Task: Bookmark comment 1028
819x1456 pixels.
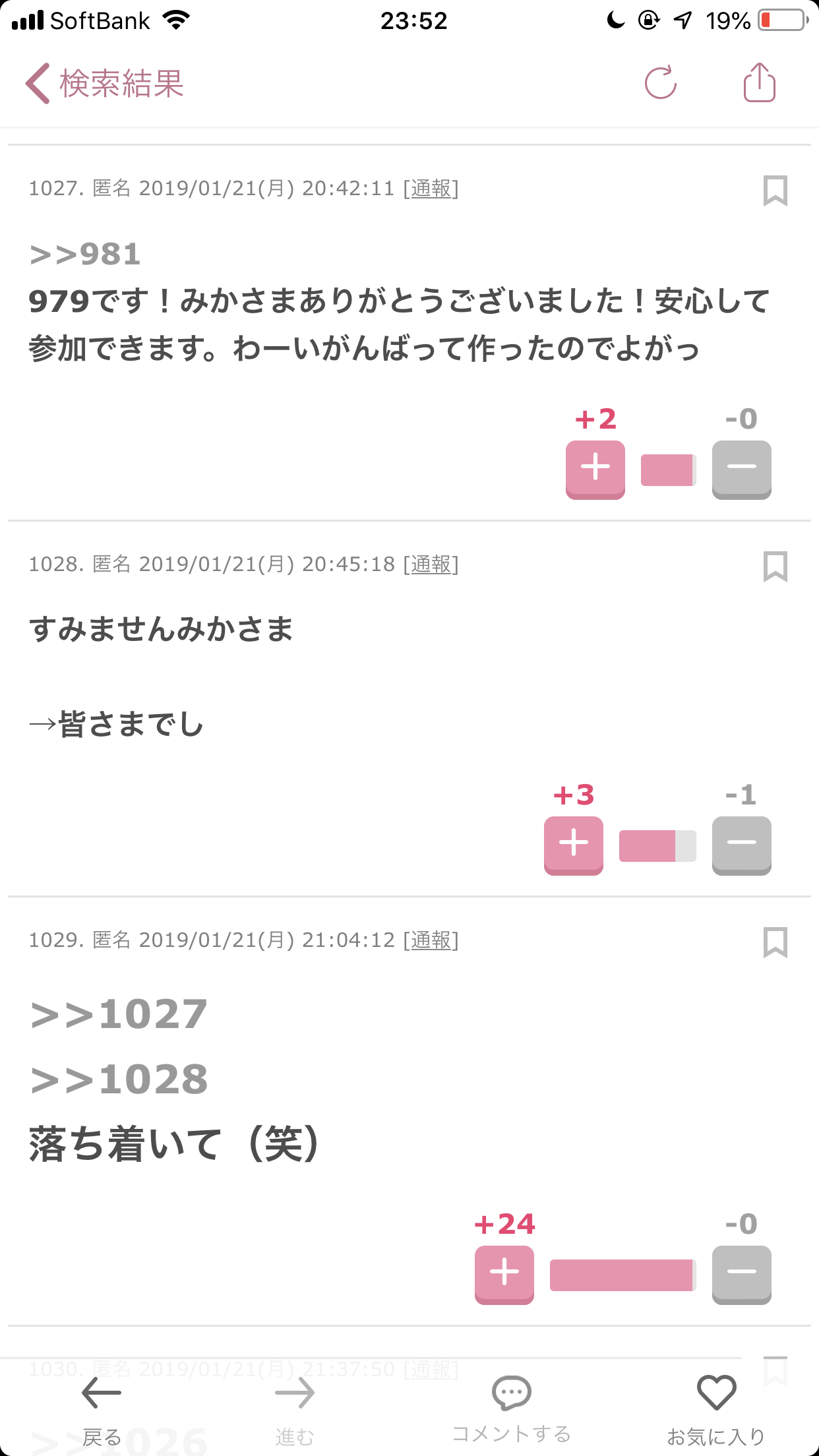Action: [x=775, y=566]
